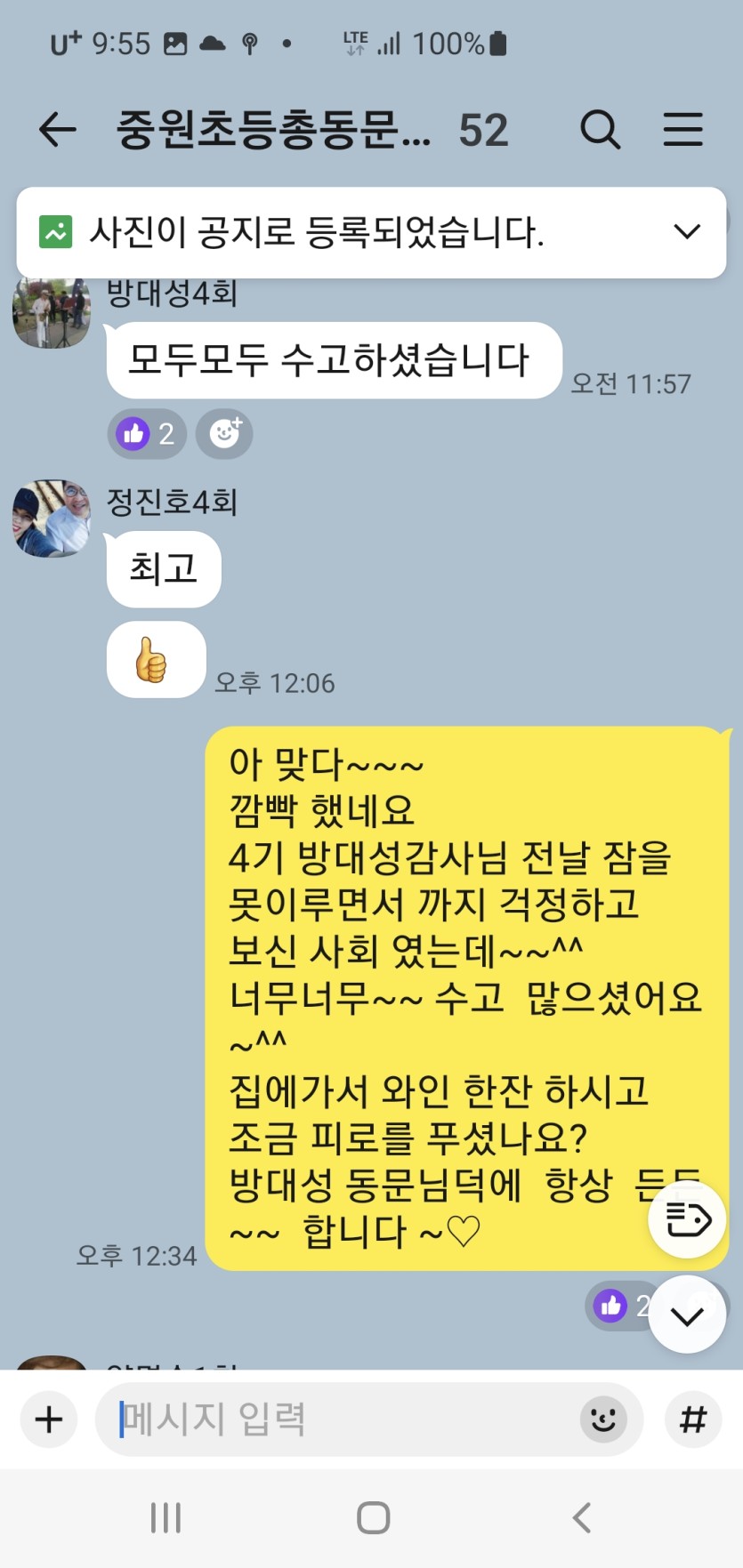Image resolution: width=743 pixels, height=1568 pixels.
Task: Expand the 사진이 공지로 등록되었습니다 notice
Action: coord(686,232)
